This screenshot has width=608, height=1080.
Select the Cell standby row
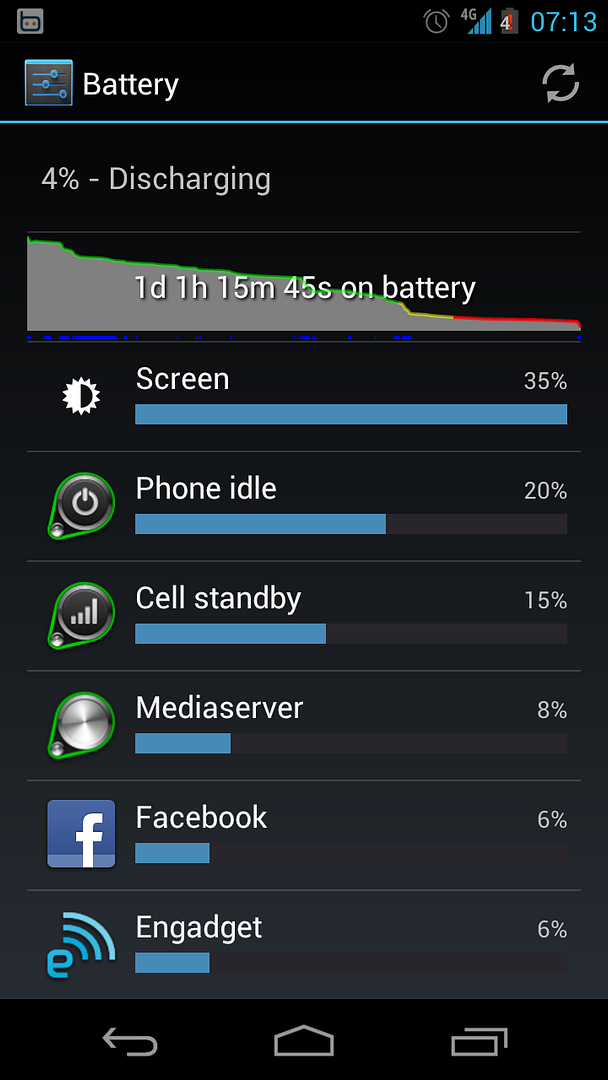pos(304,617)
